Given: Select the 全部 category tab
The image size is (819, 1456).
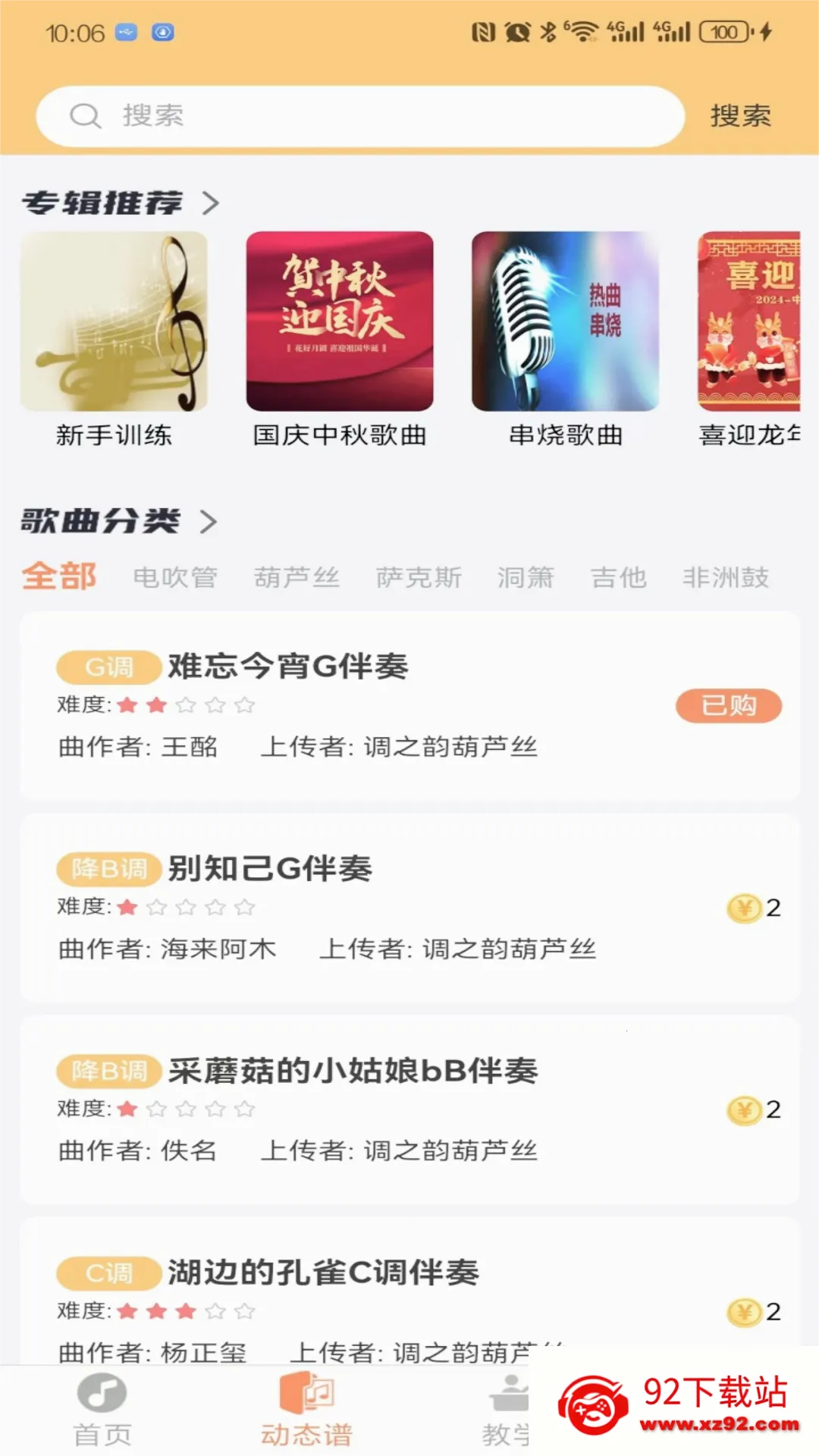Looking at the screenshot, I should 59,577.
